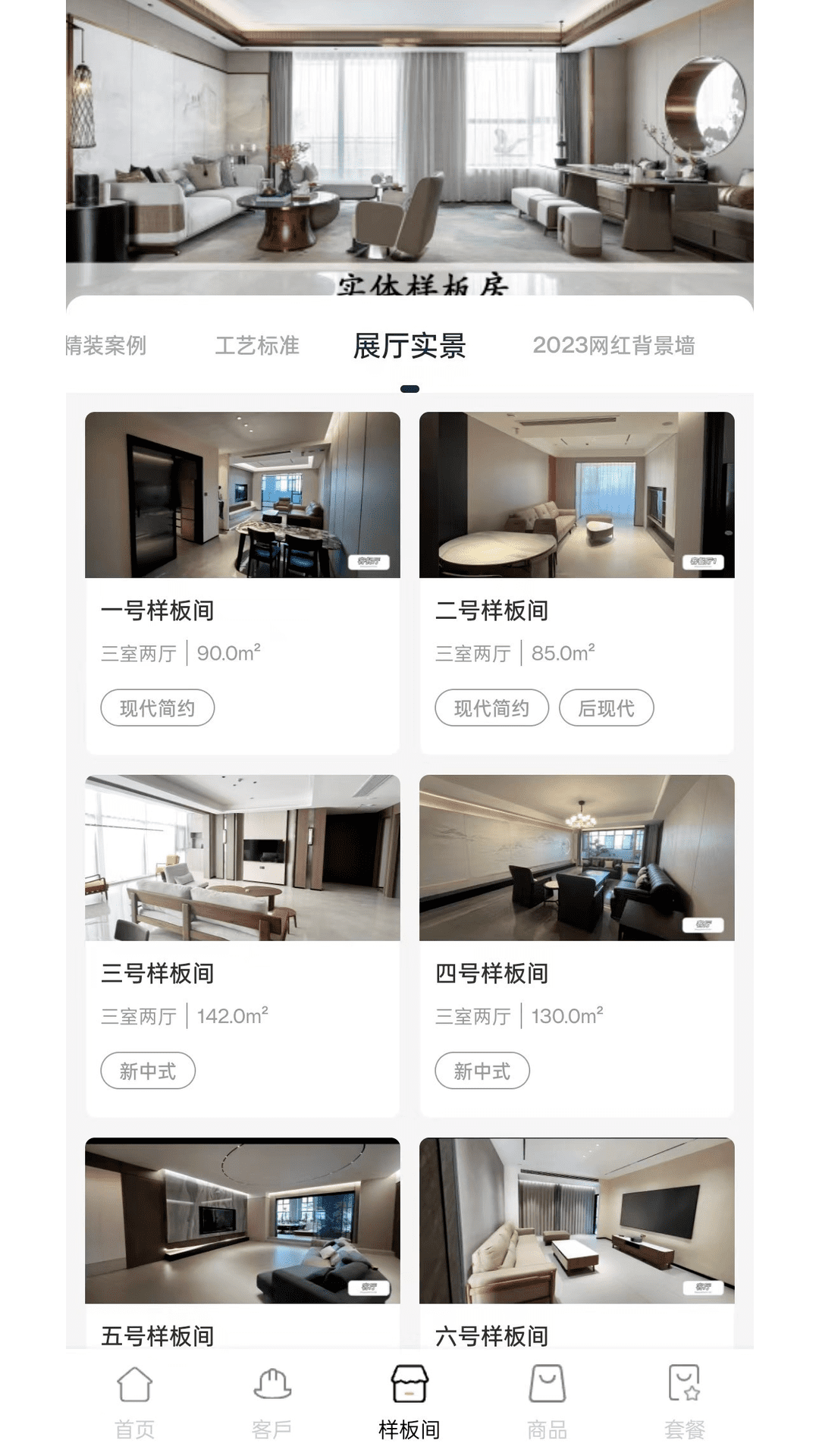Image resolution: width=819 pixels, height=1456 pixels.
Task: Open the 一号样板间 room photo
Action: tap(244, 497)
